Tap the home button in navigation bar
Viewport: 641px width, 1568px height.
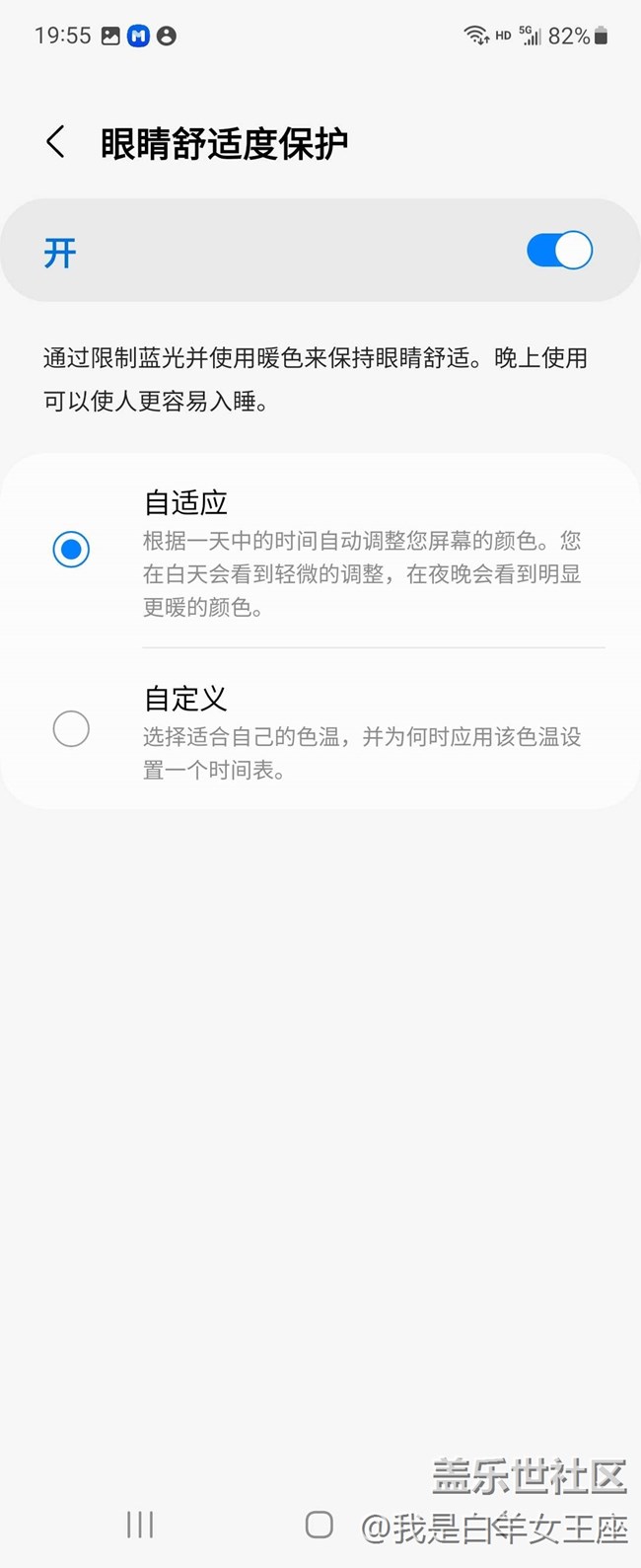point(320,1525)
